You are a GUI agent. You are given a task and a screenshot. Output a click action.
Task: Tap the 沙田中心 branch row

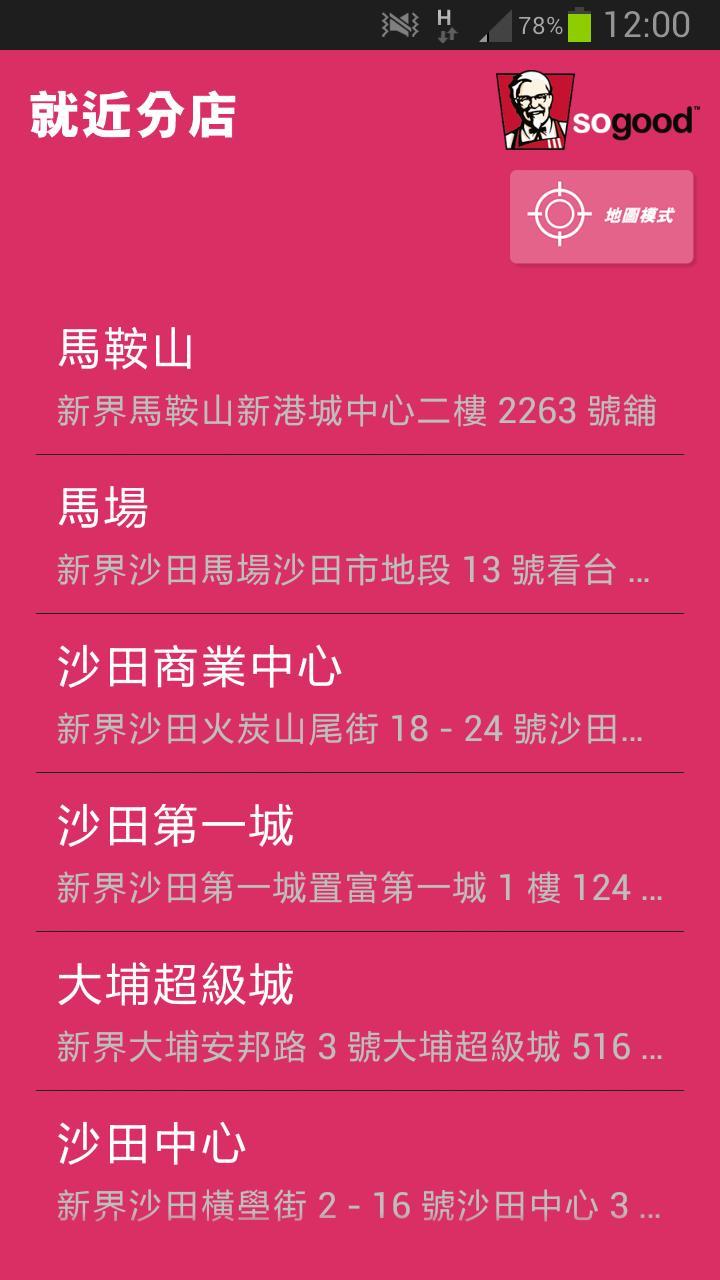tap(360, 1172)
